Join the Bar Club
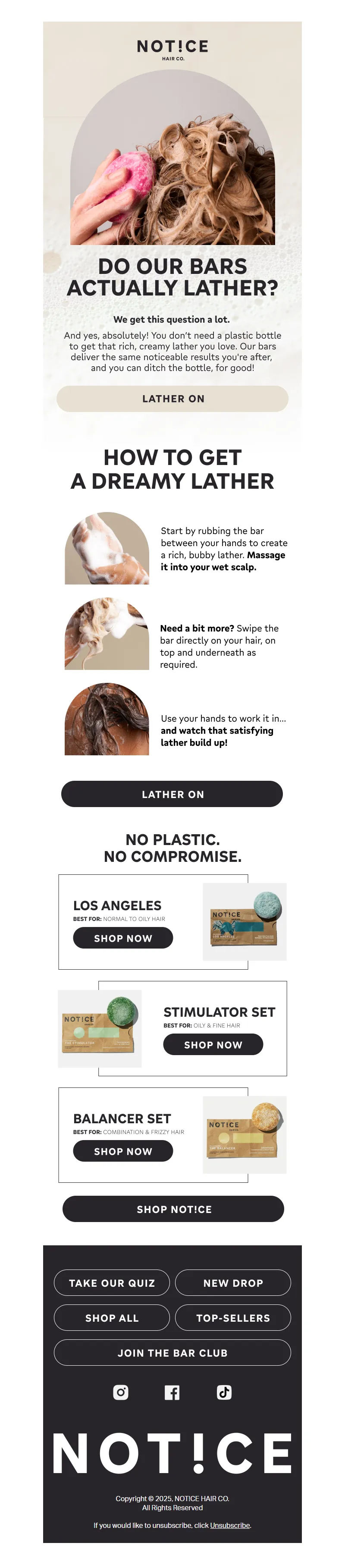This screenshot has height=1568, width=345. click(172, 1352)
